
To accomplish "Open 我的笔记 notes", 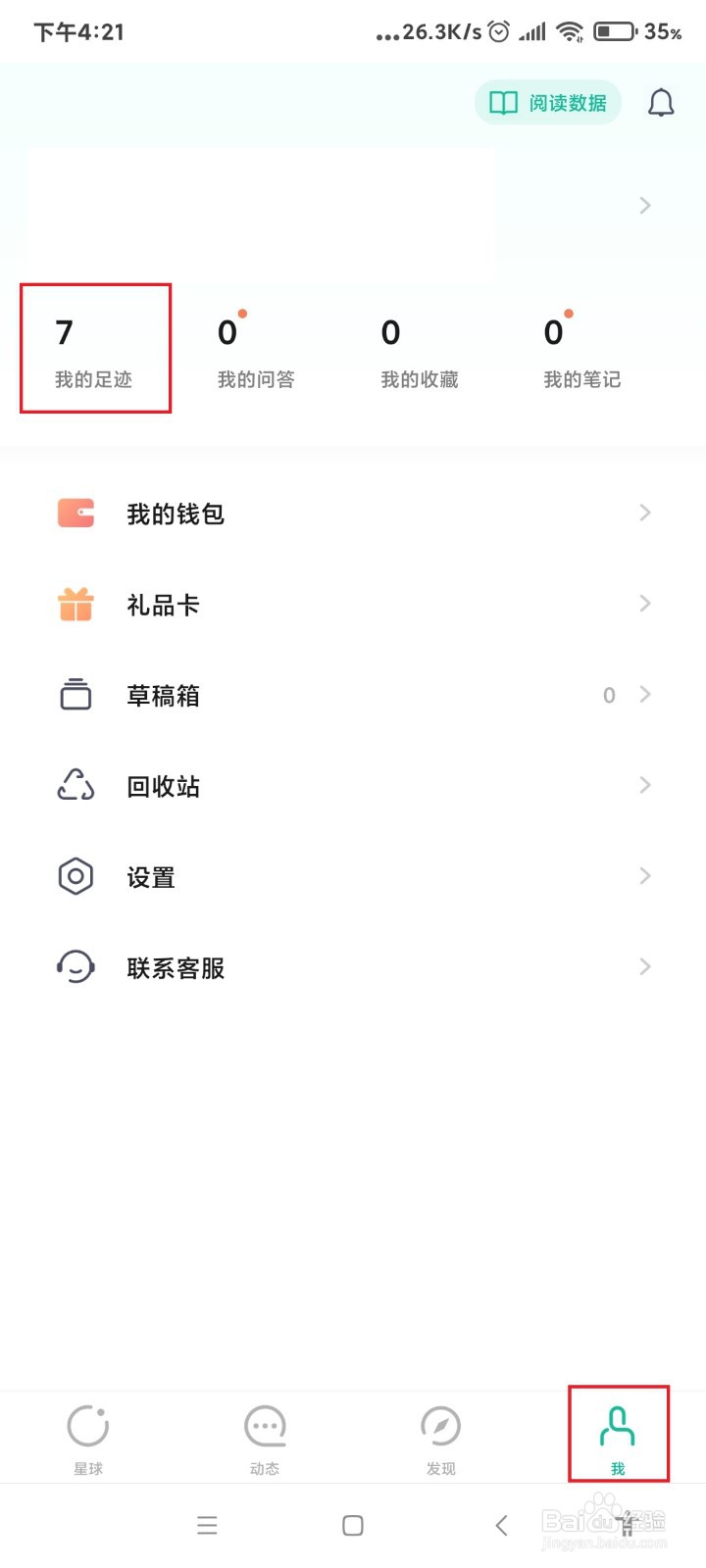I will point(582,350).
